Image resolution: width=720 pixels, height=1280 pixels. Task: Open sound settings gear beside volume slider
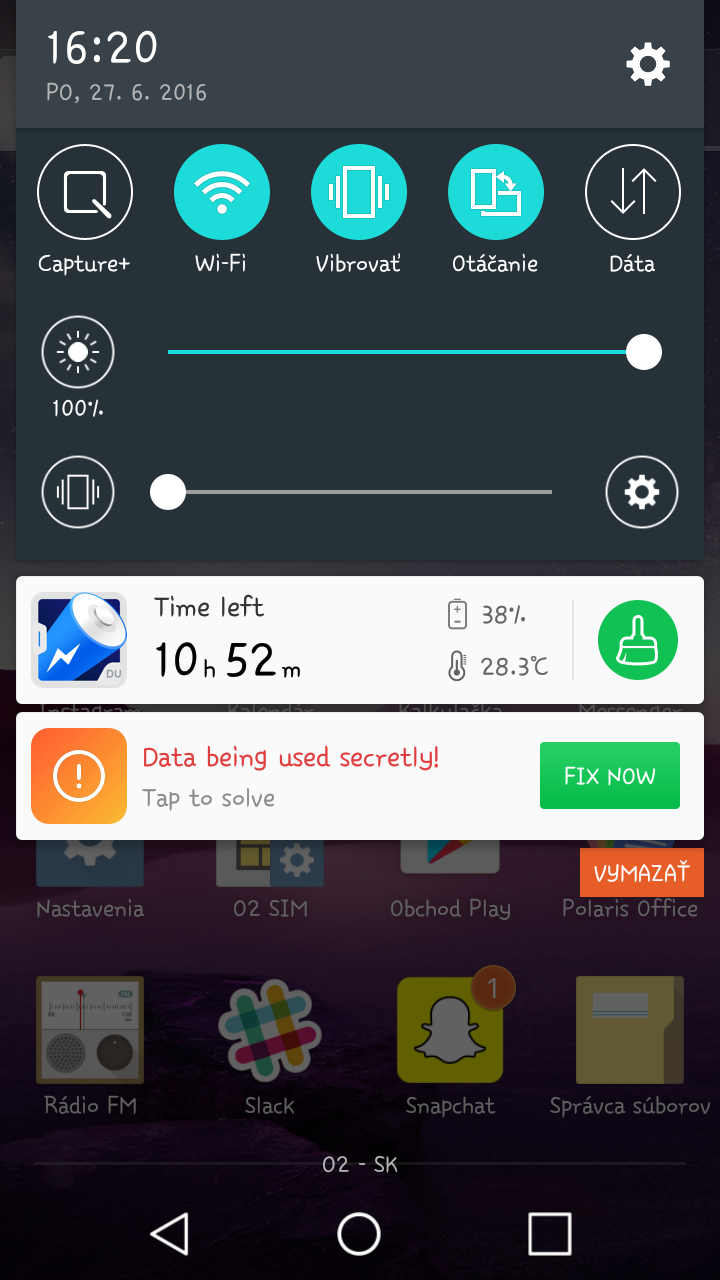click(641, 492)
